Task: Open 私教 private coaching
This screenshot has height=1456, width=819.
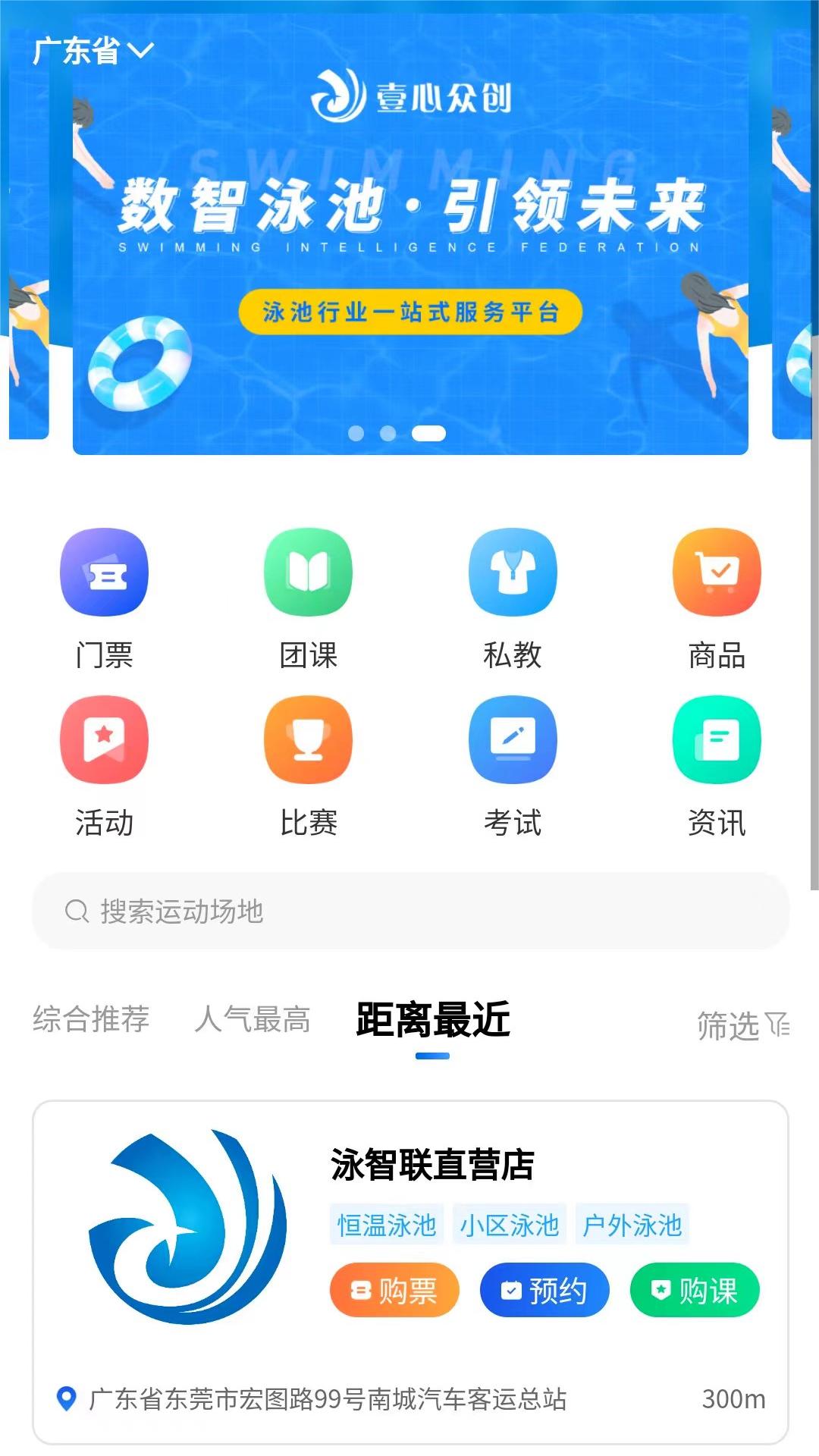Action: tap(513, 599)
